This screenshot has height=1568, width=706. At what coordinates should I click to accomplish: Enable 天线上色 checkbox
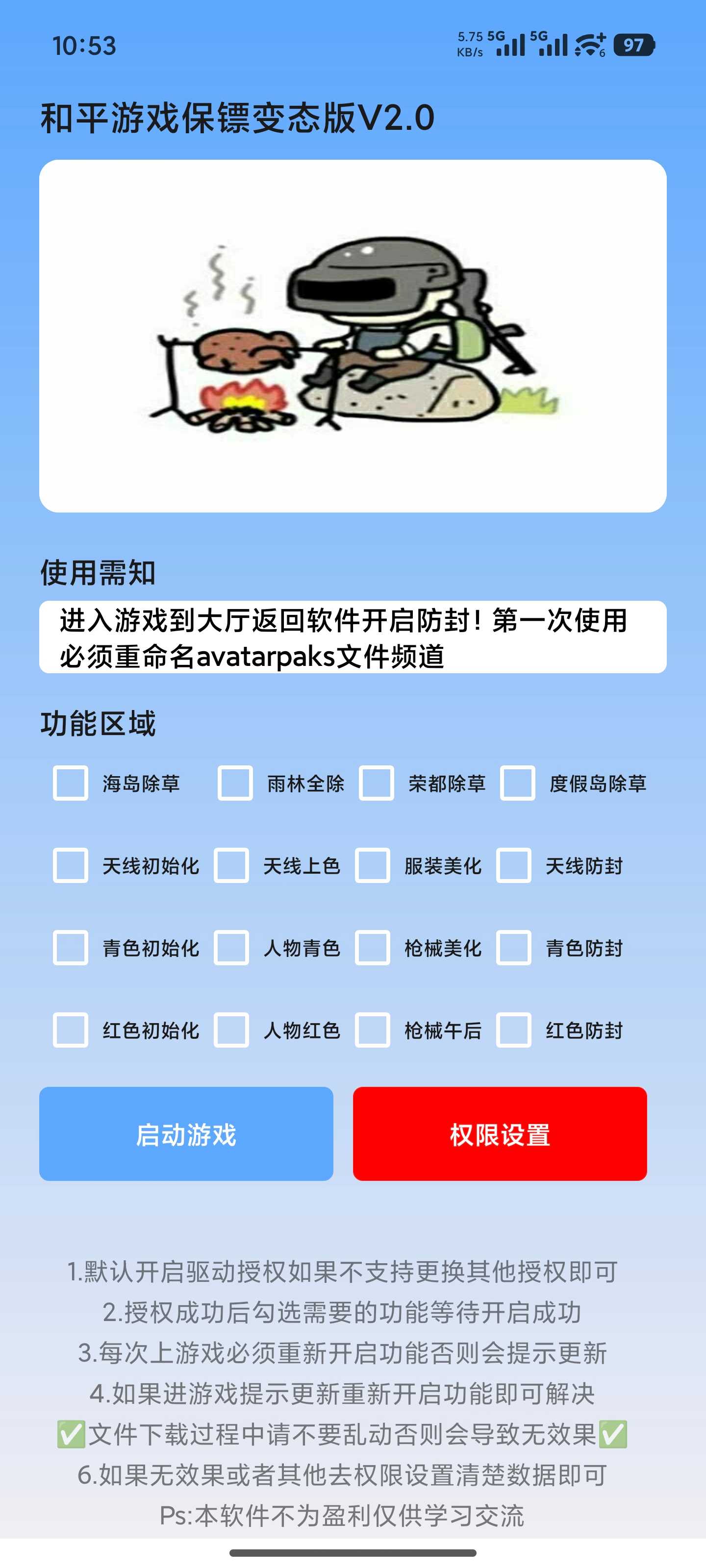coord(231,865)
